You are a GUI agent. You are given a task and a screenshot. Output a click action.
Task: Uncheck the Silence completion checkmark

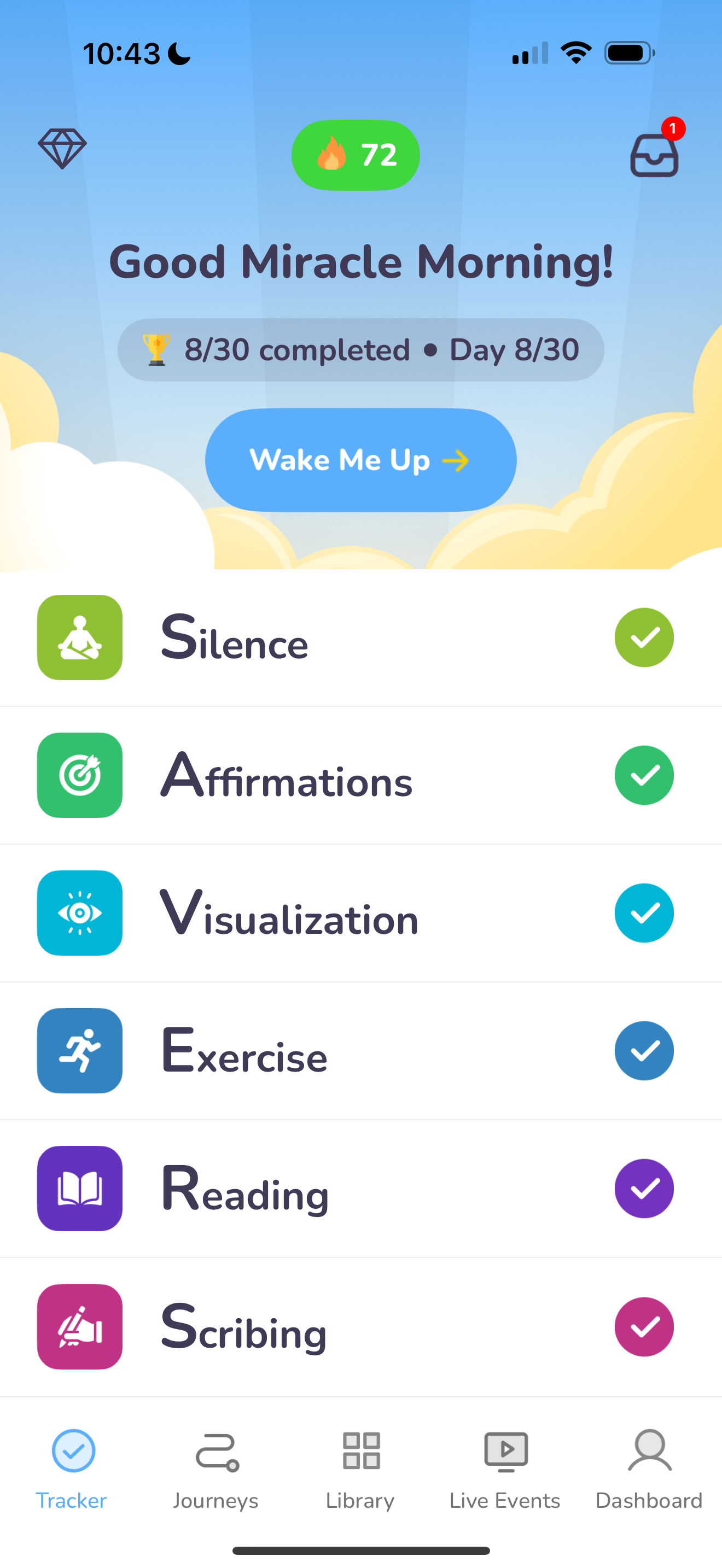click(x=643, y=637)
